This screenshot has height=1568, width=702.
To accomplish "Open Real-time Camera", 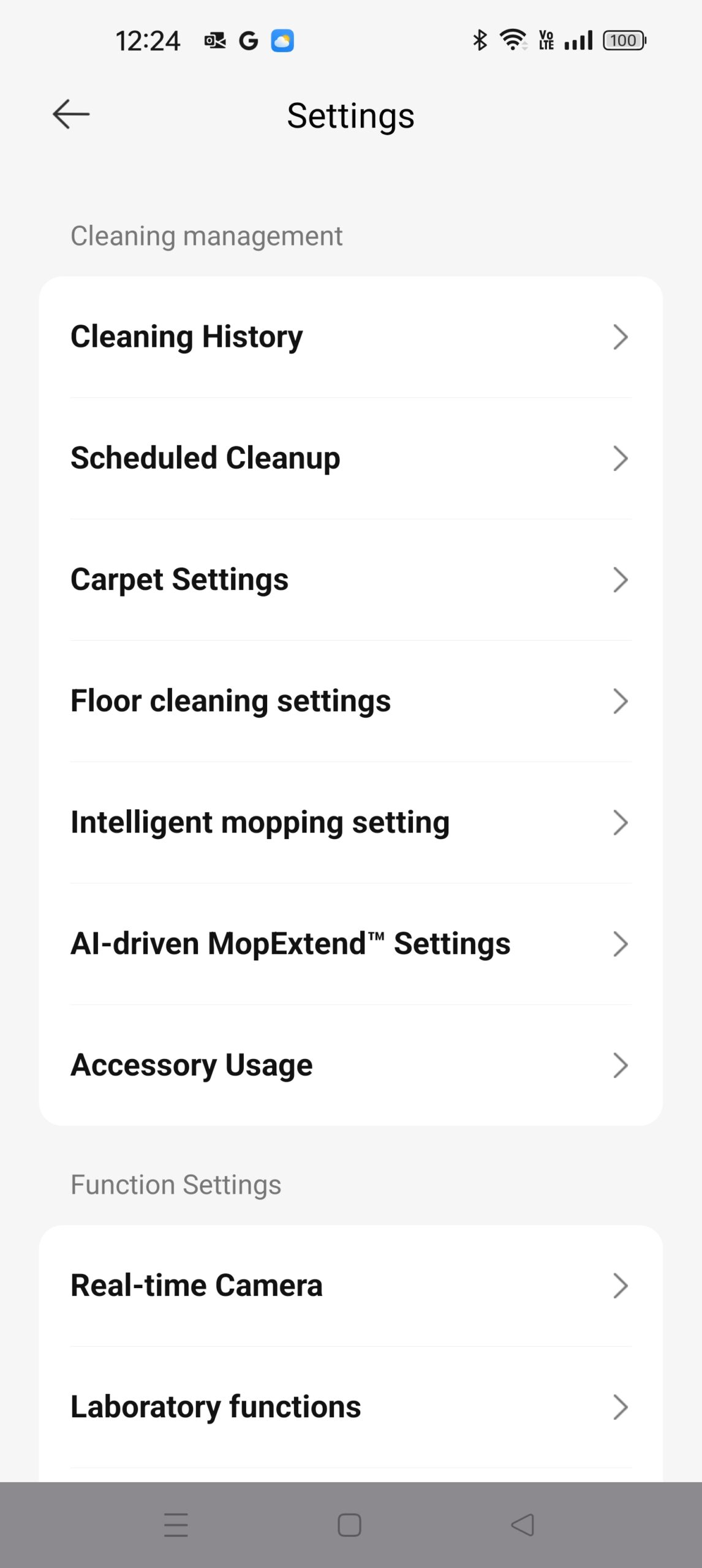I will pos(350,1285).
